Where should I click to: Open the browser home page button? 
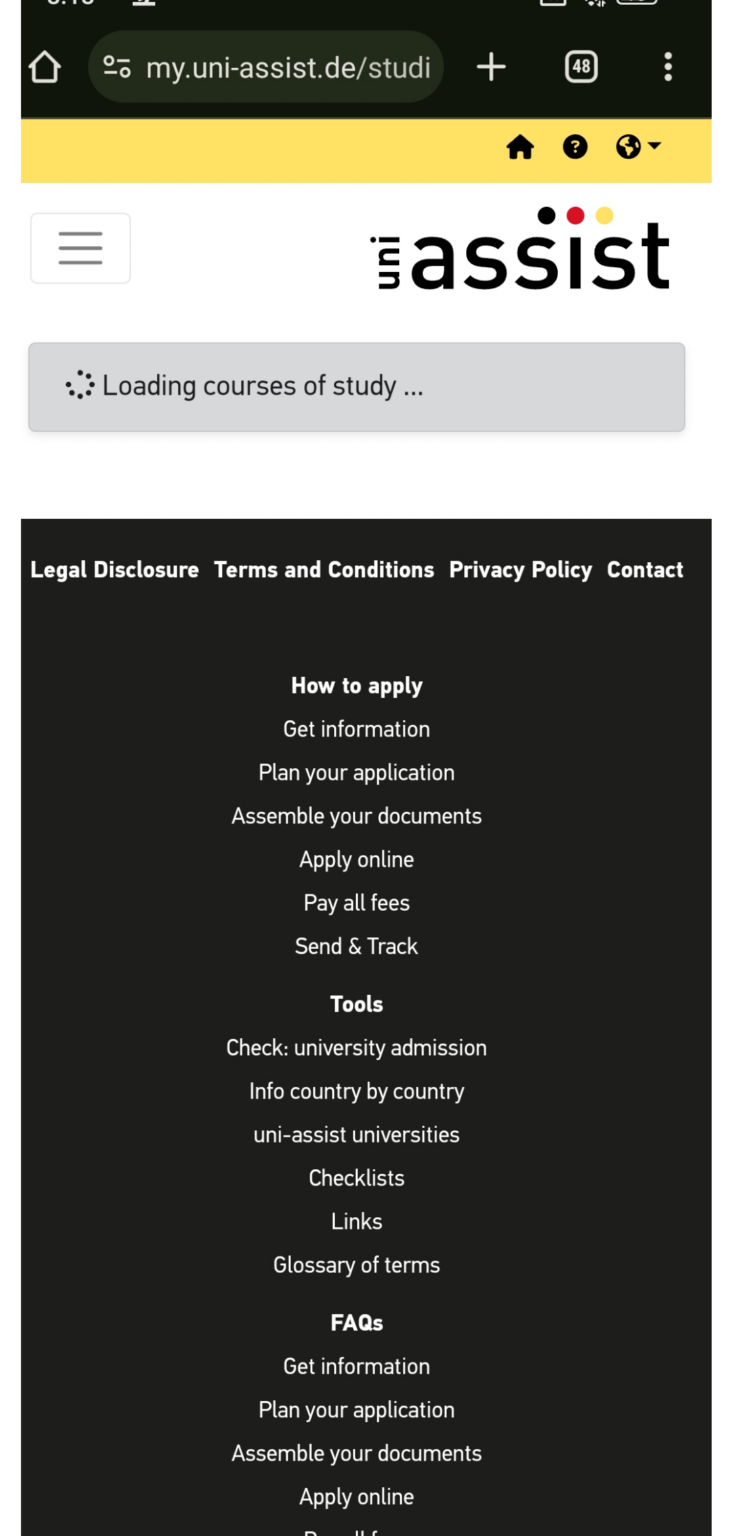45,67
